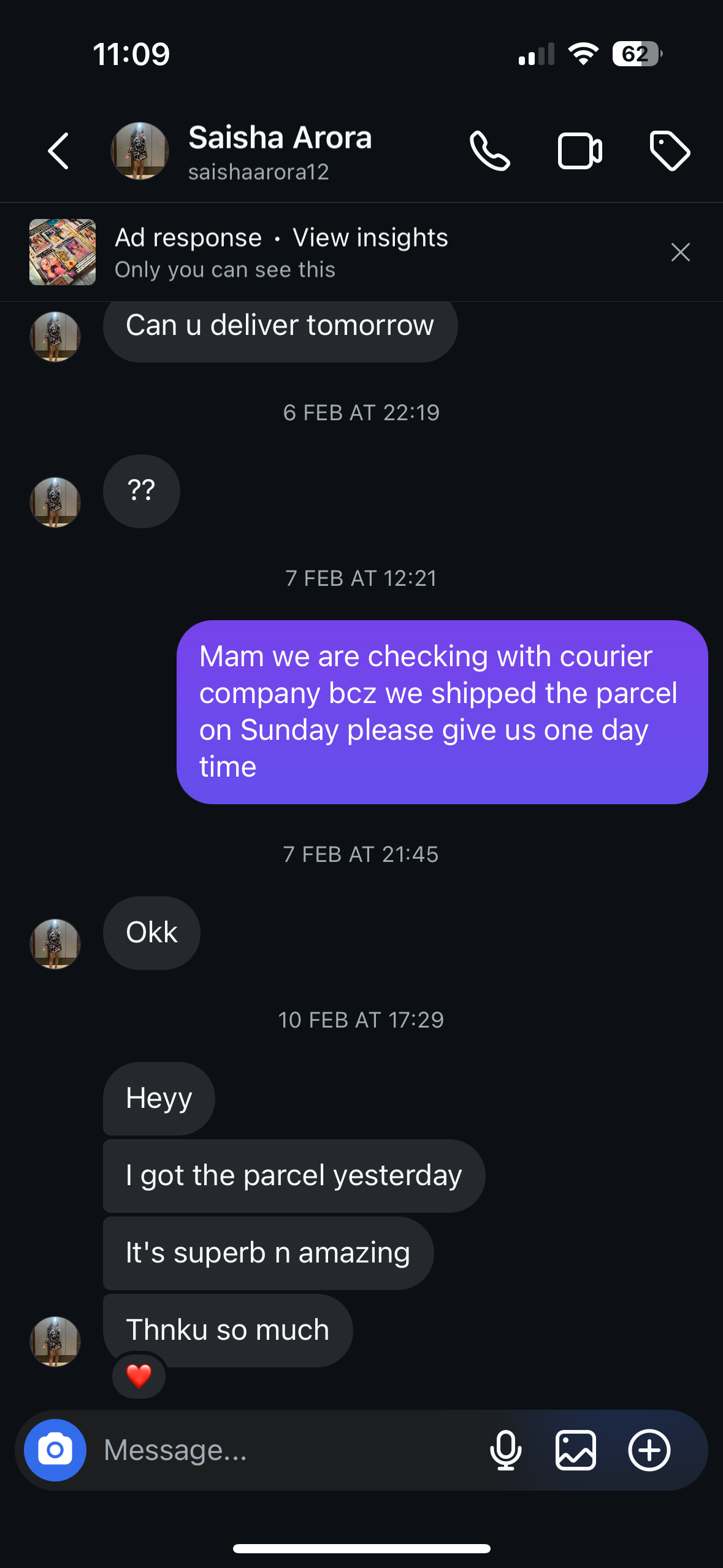
Task: Open the plus menu for more options
Action: click(x=649, y=1450)
